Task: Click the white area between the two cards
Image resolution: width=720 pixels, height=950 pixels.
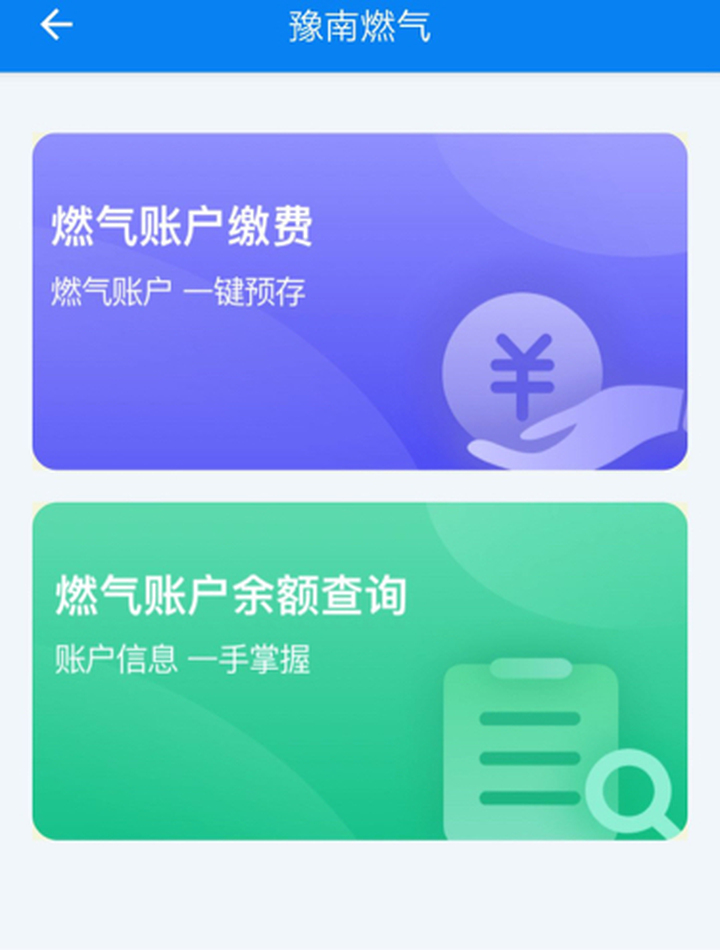Action: tap(360, 484)
